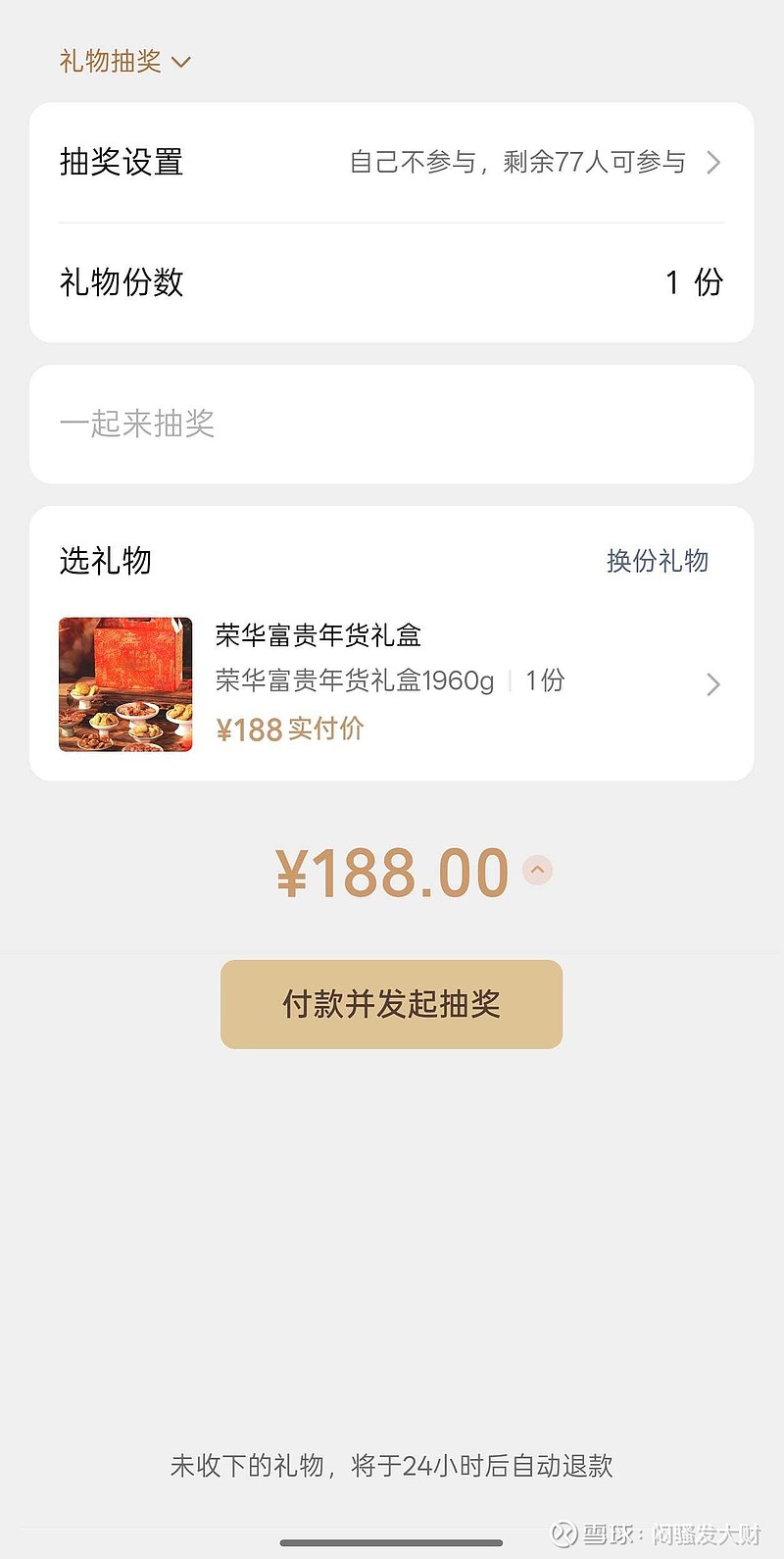Click 换份礼物 to change the gift
The width and height of the screenshot is (784, 1559).
point(658,561)
